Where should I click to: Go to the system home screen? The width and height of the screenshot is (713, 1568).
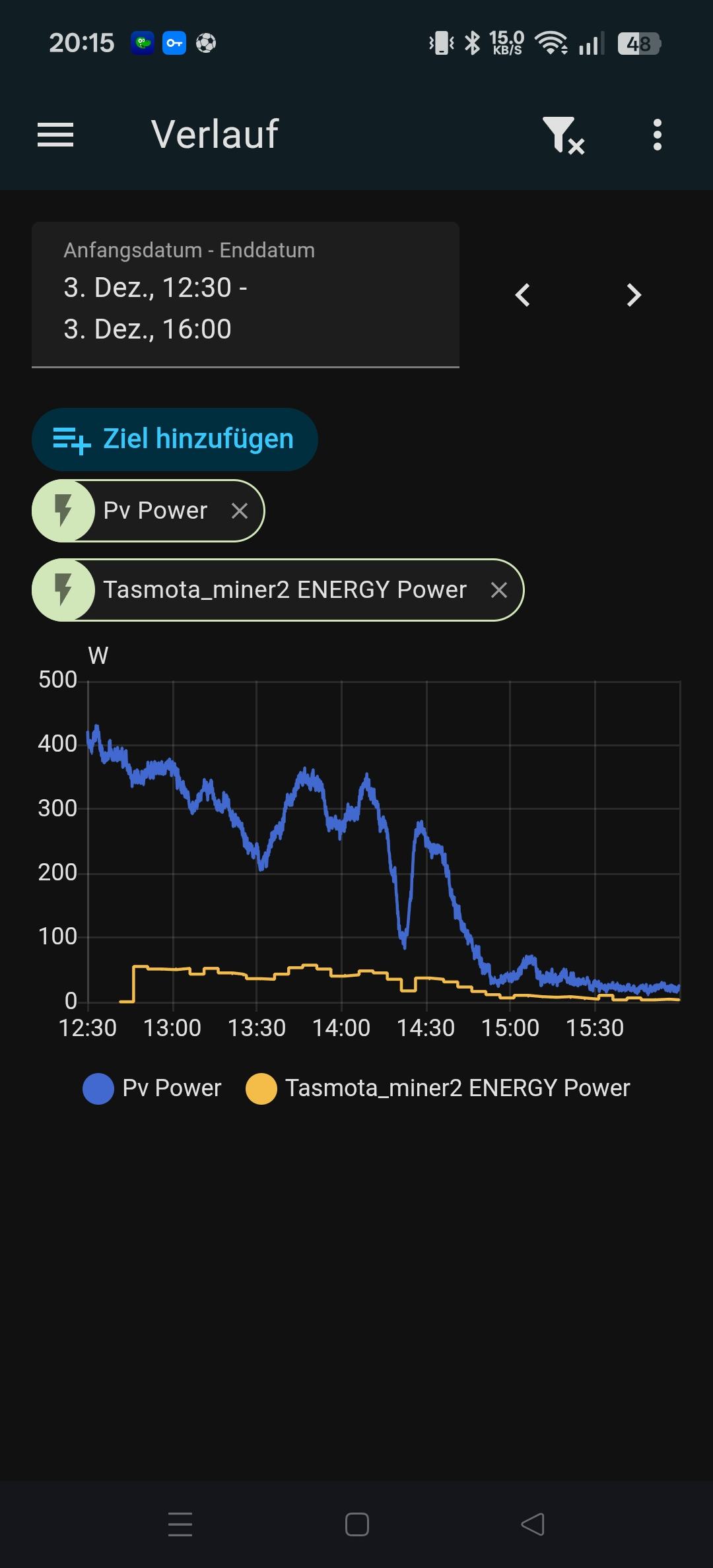point(356,1524)
